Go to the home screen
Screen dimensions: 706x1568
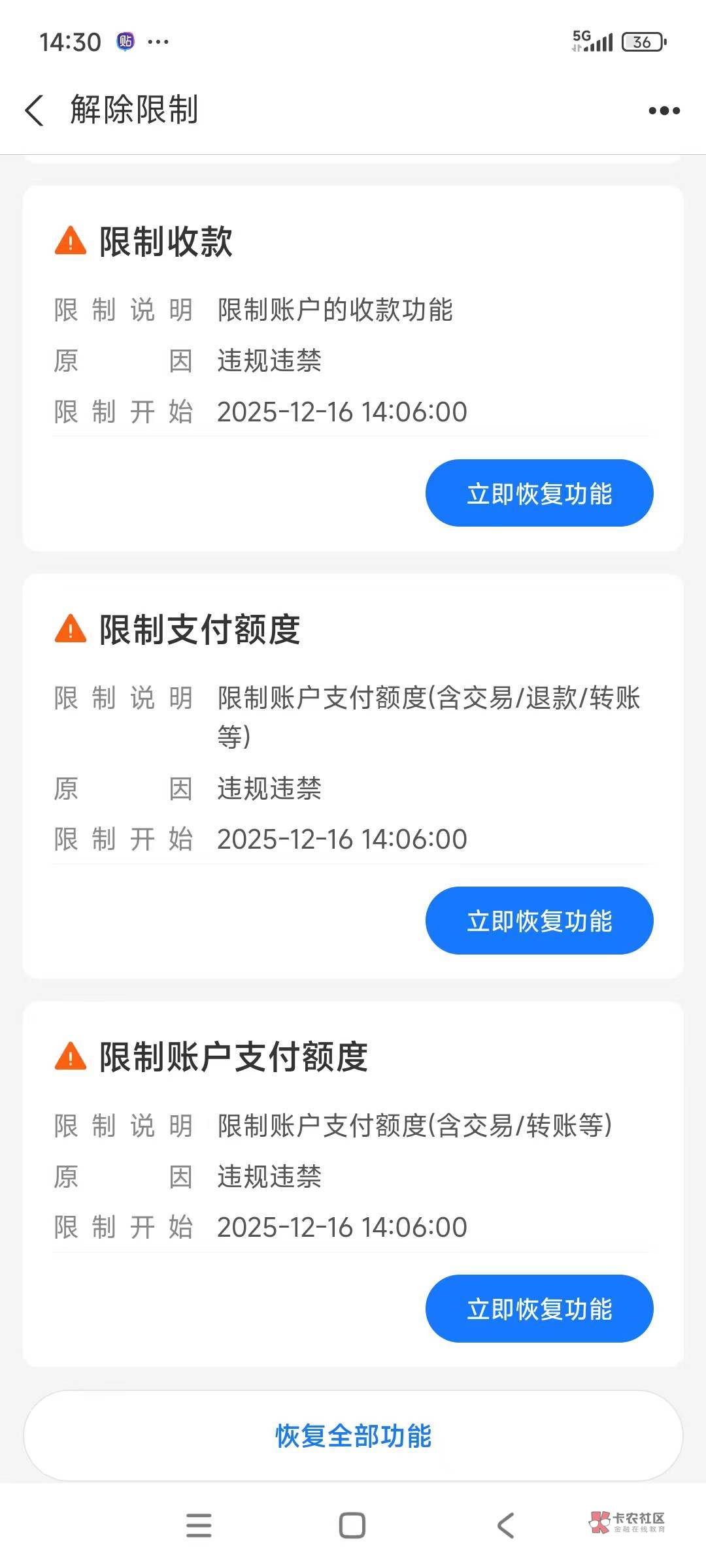tap(352, 1525)
